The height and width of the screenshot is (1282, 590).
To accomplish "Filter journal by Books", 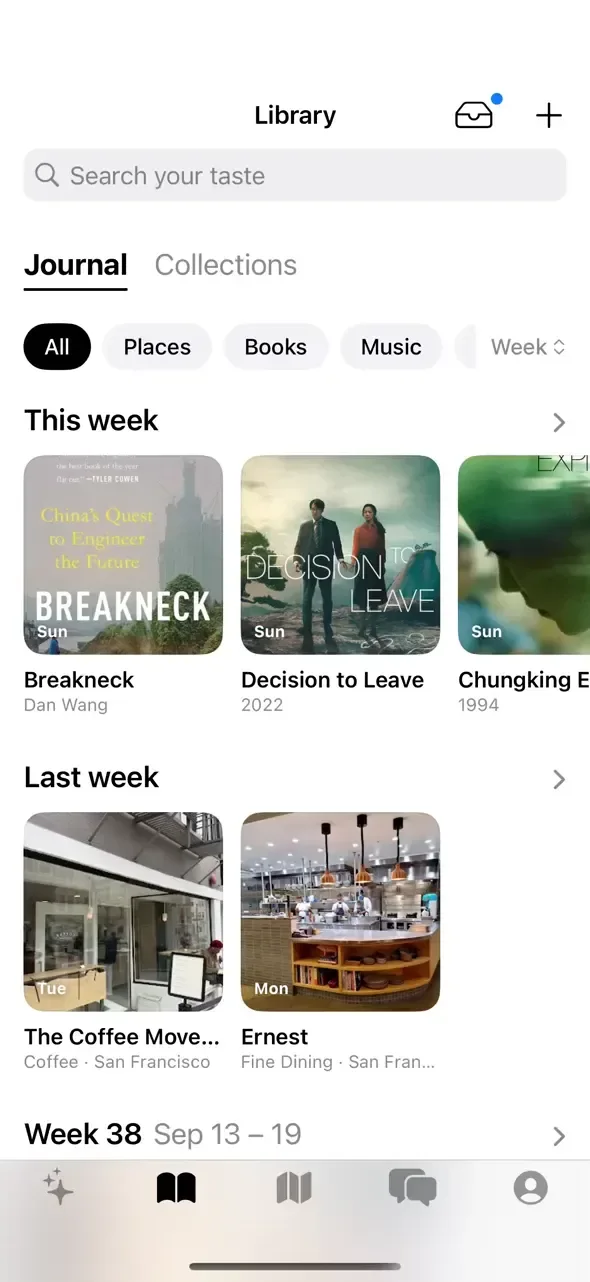I will 276,347.
